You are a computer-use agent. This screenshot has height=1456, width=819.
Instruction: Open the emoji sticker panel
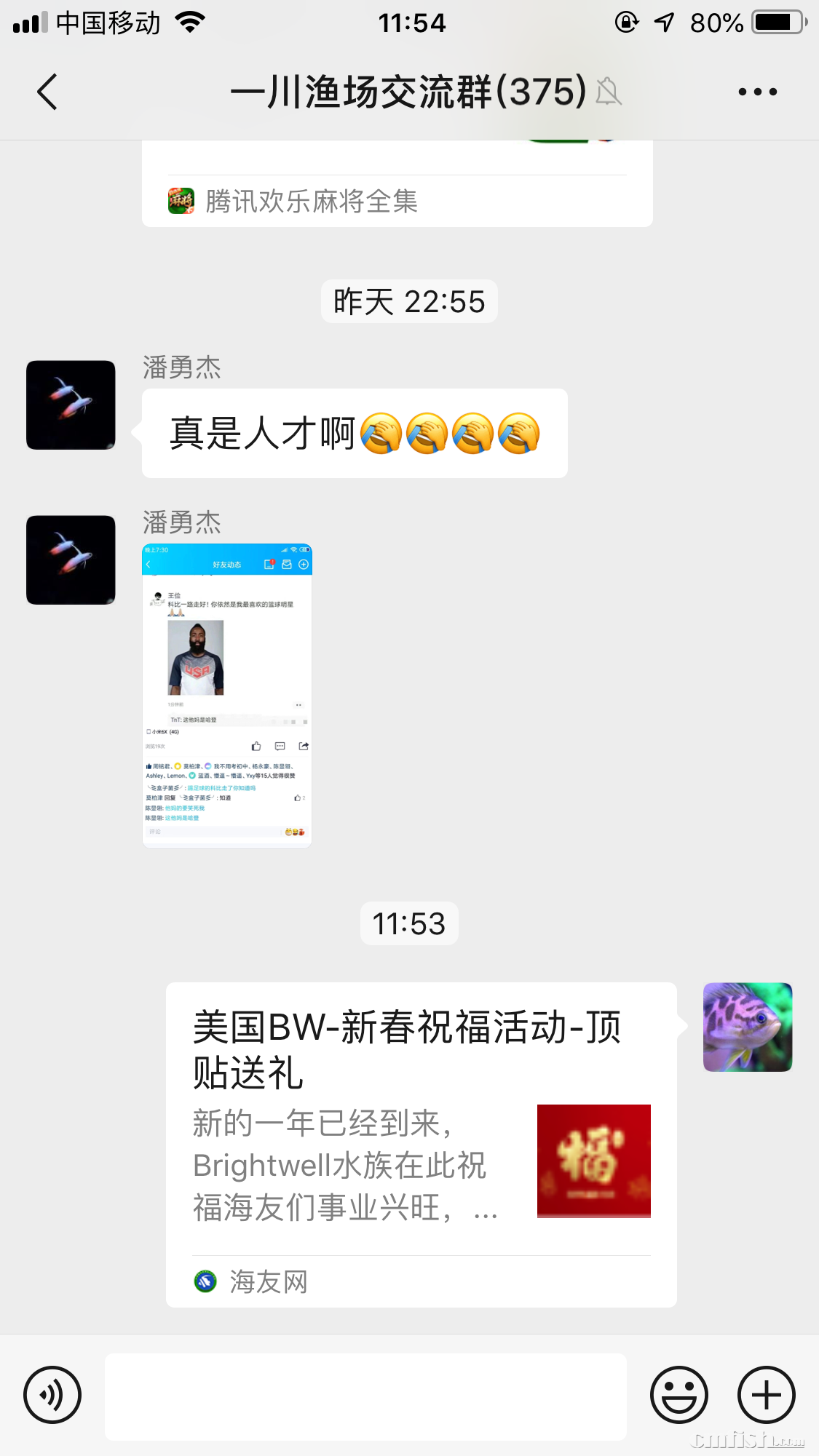click(678, 1395)
